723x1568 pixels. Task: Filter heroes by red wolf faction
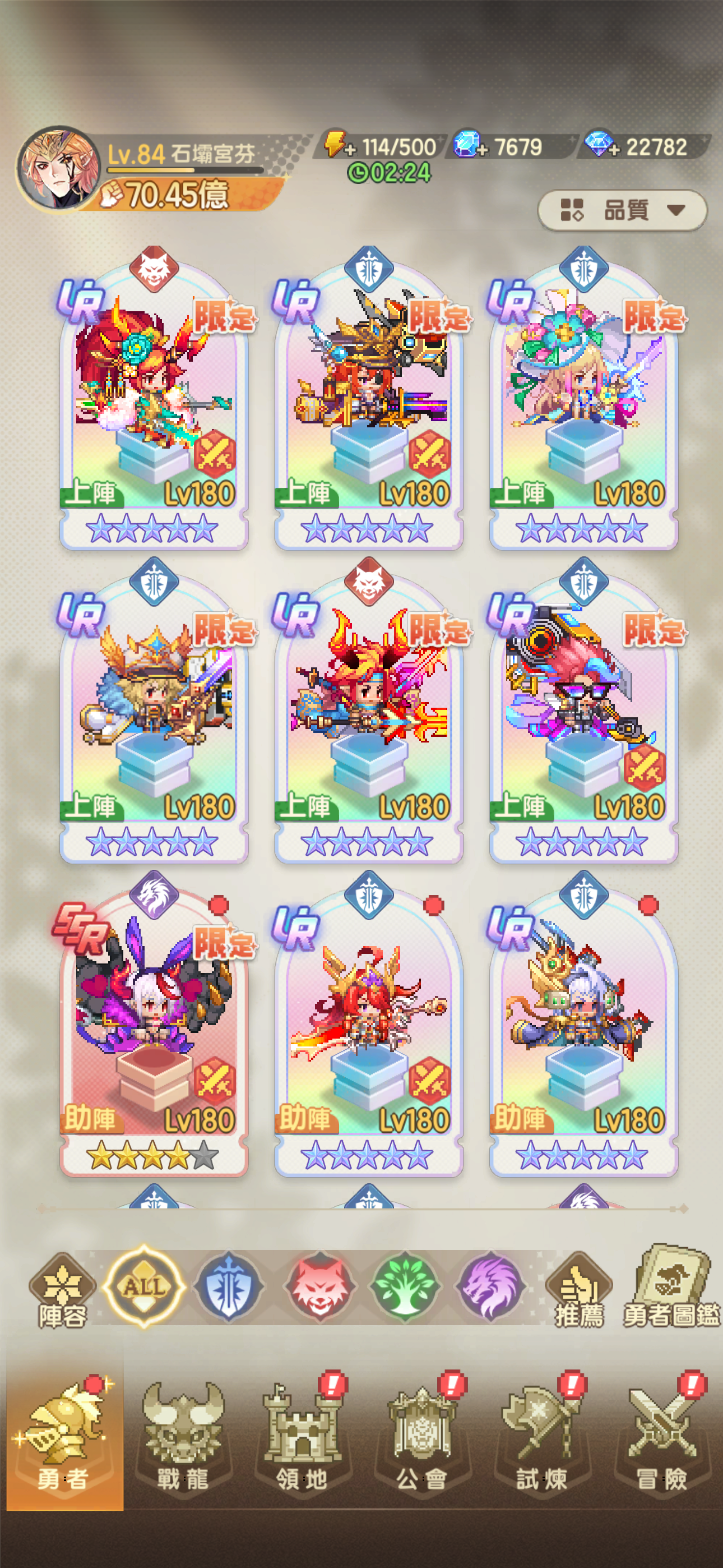[319, 1285]
